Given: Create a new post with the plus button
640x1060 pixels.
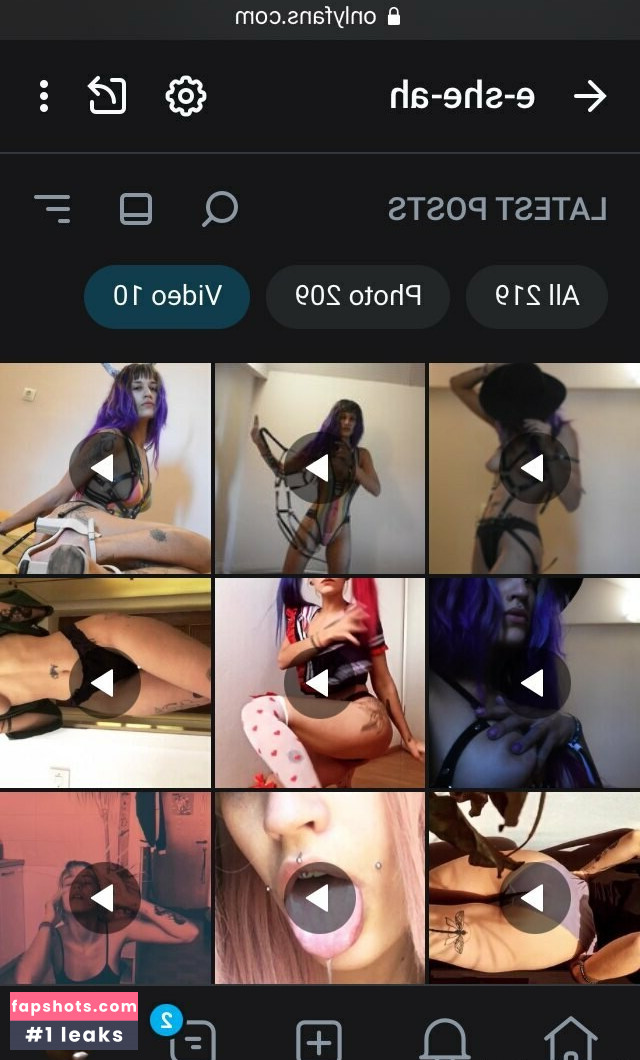Looking at the screenshot, I should point(319,1040).
